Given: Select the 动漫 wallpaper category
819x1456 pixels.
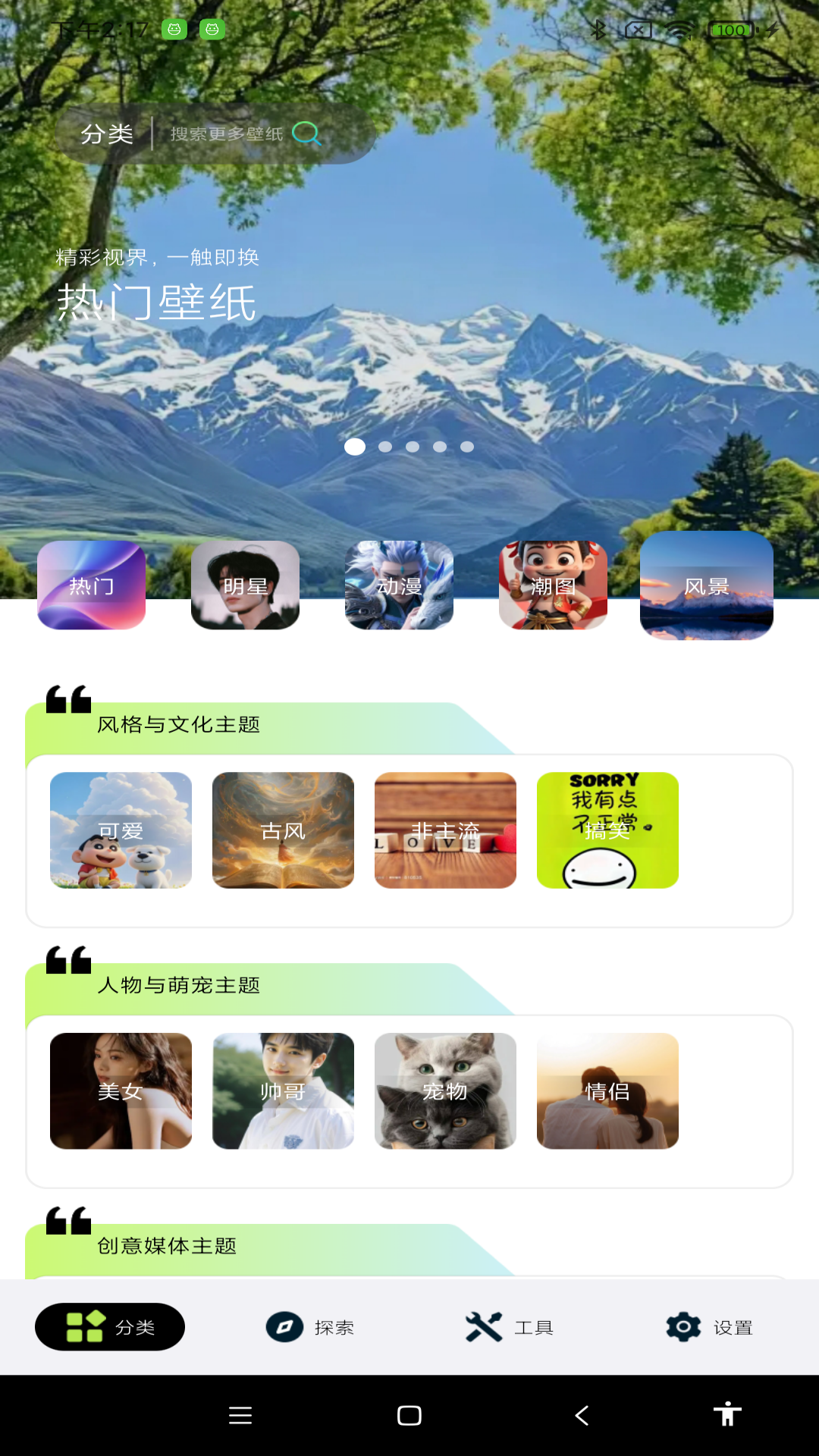Looking at the screenshot, I should [399, 585].
